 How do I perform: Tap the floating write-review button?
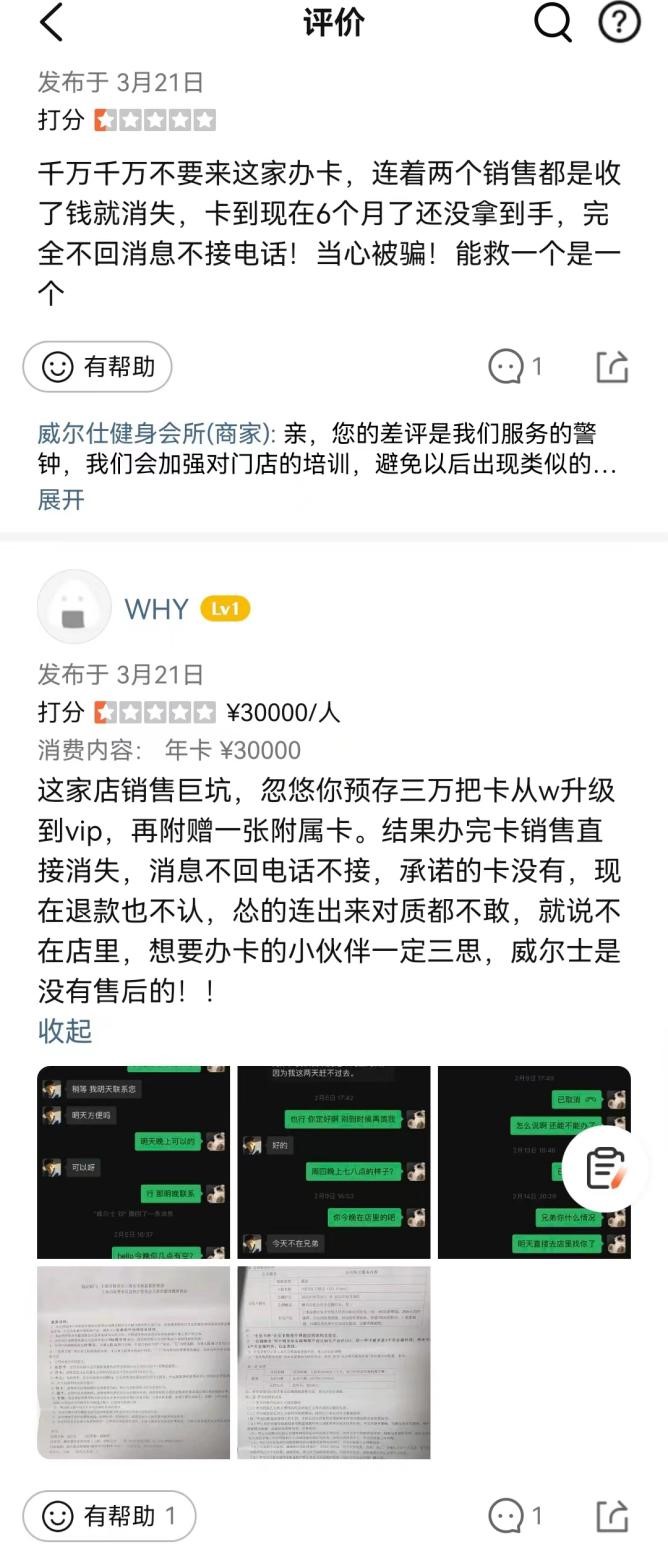tap(606, 1168)
